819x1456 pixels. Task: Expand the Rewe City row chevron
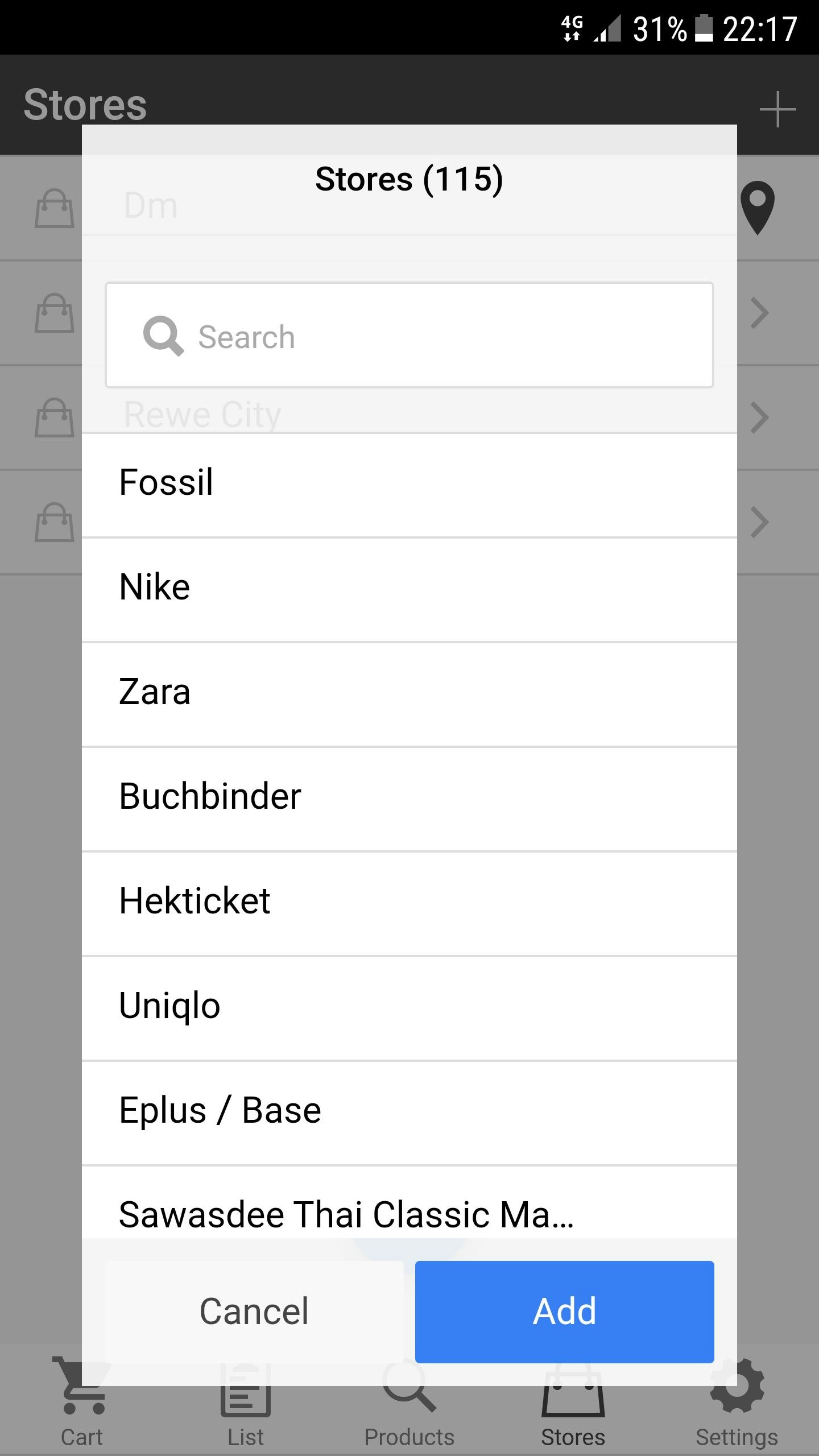[x=759, y=416]
